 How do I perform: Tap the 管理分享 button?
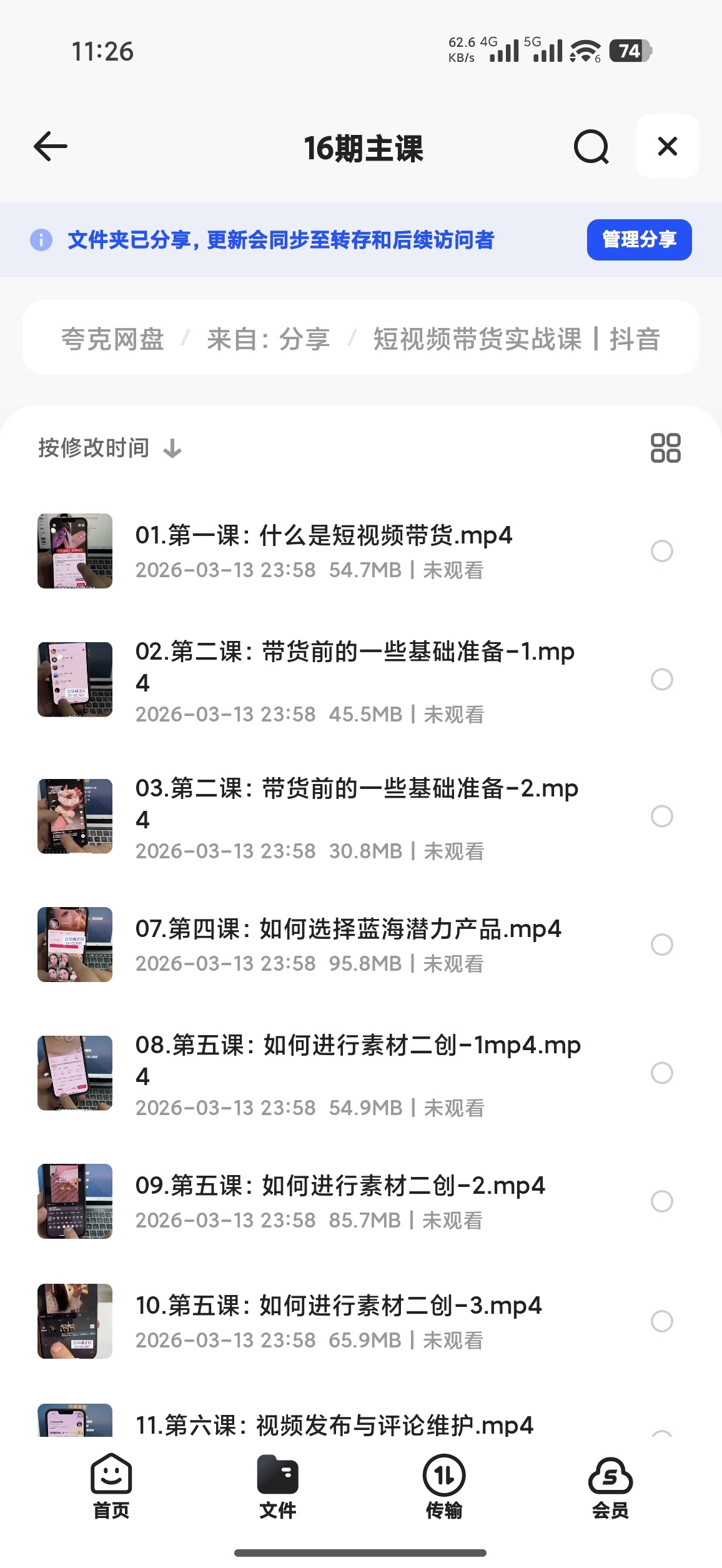point(639,239)
